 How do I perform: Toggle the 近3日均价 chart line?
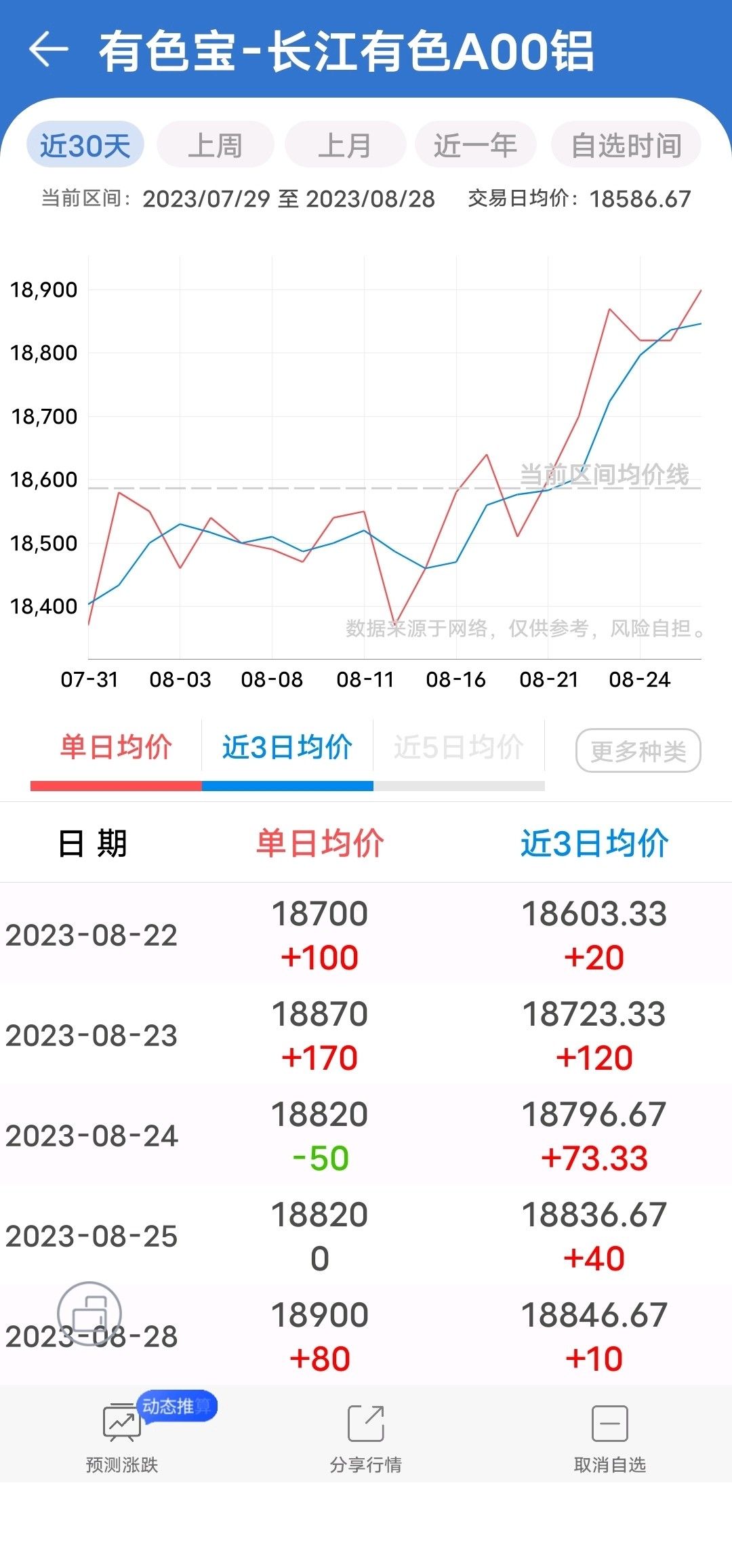tap(287, 748)
